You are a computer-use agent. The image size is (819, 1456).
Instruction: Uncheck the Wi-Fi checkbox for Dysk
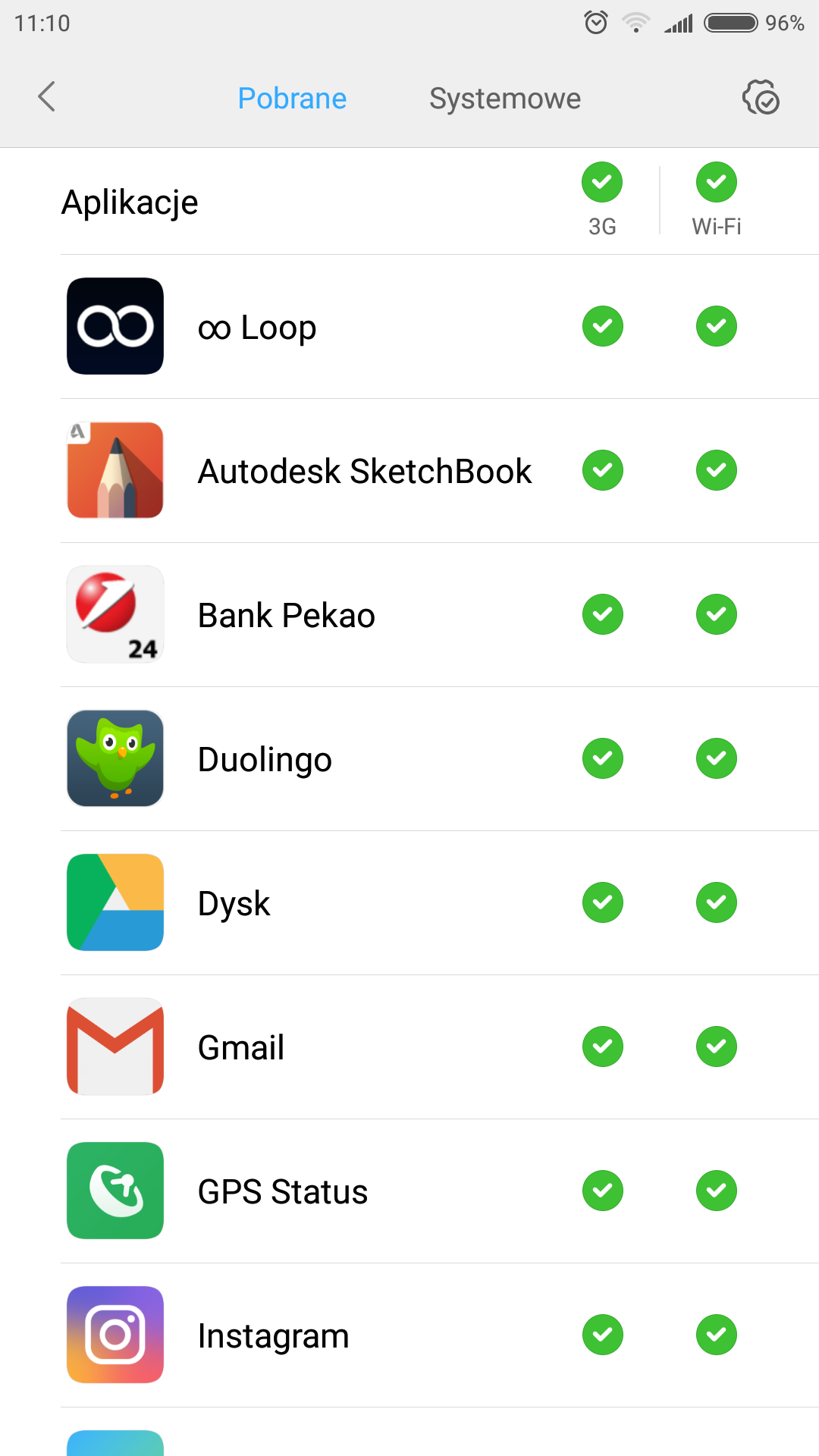tap(716, 902)
